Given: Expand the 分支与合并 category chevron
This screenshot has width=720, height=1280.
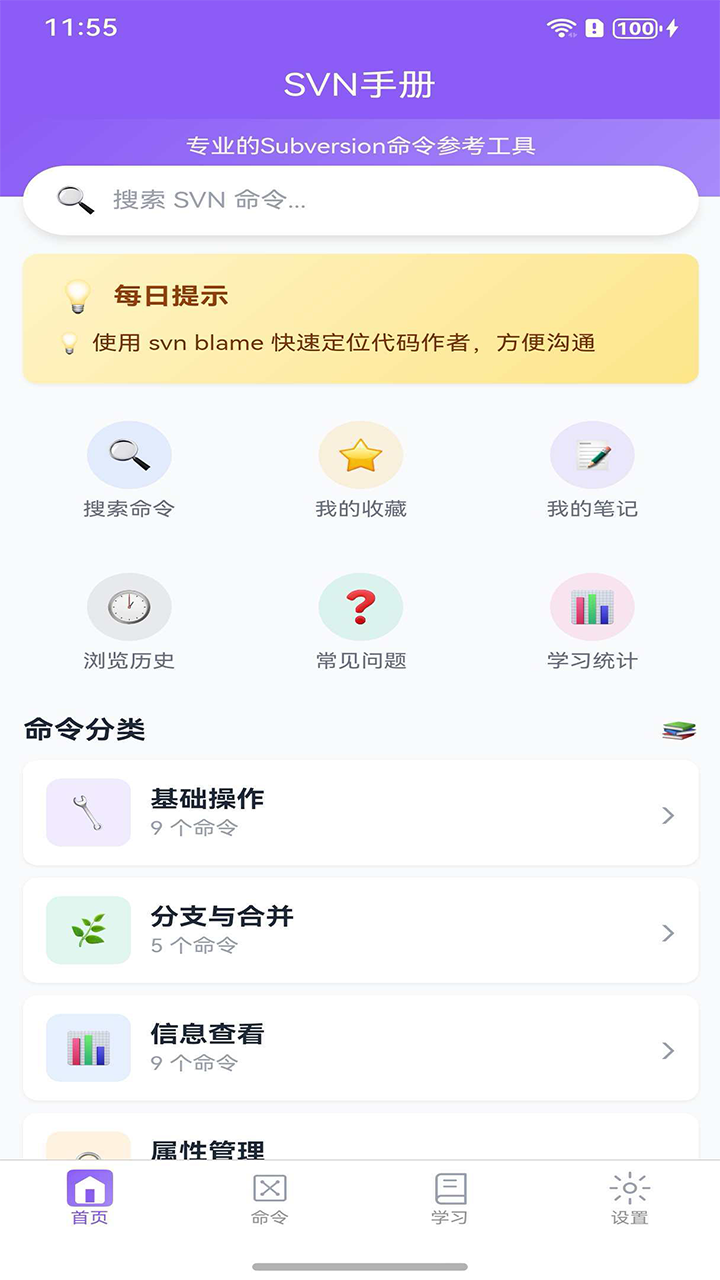Looking at the screenshot, I should (668, 930).
